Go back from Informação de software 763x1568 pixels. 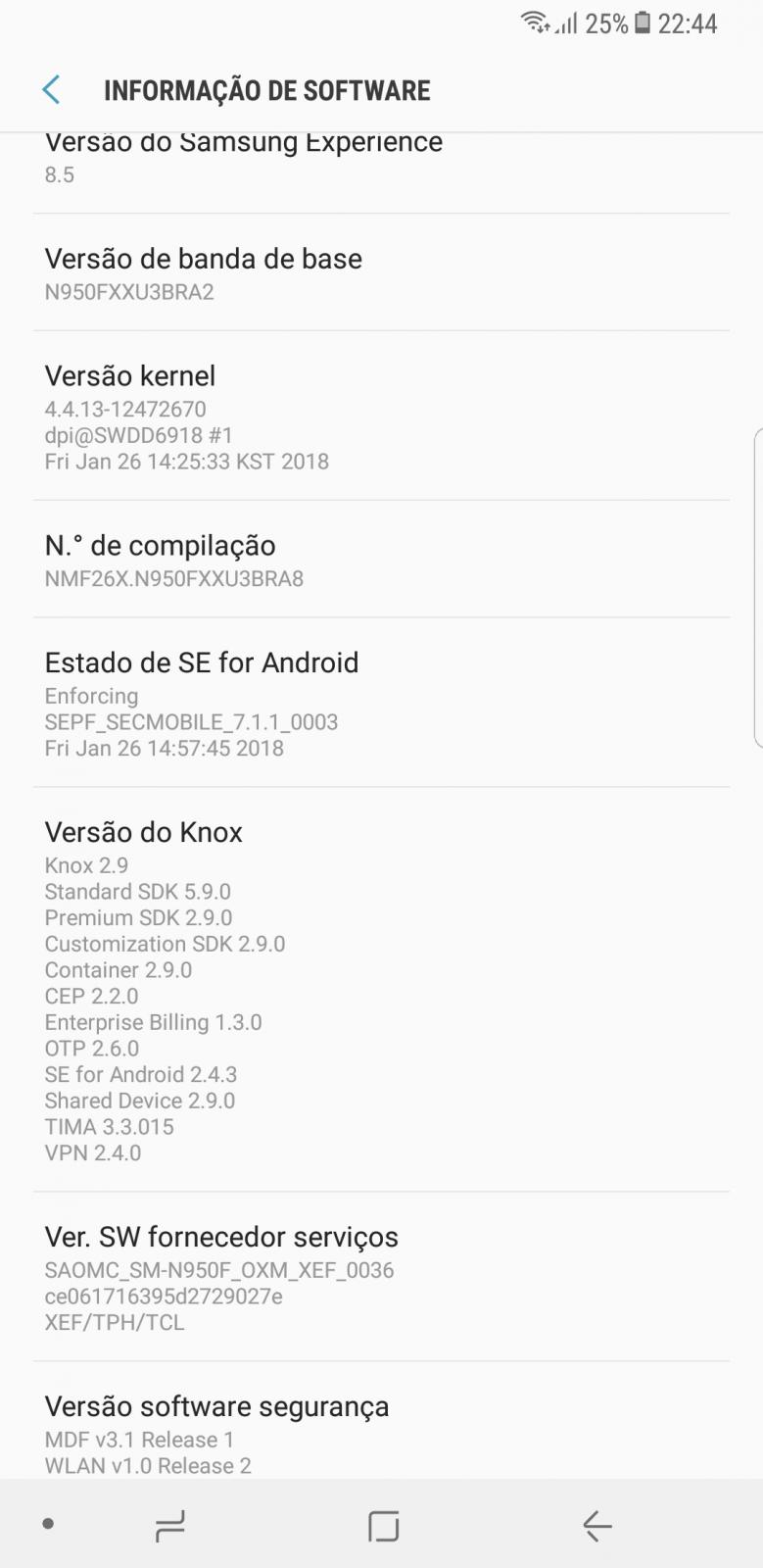[52, 90]
